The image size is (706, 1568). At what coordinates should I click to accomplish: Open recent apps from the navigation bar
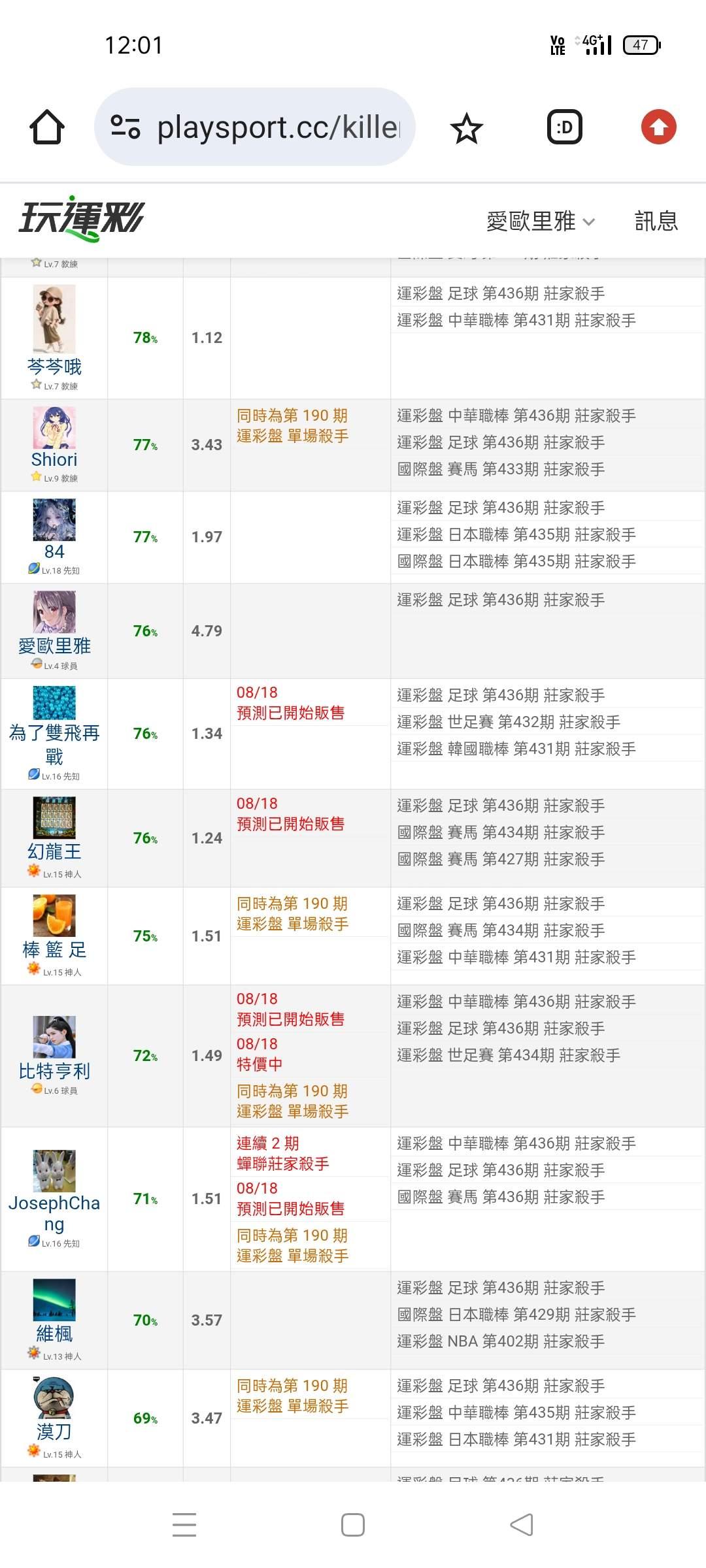184,1525
